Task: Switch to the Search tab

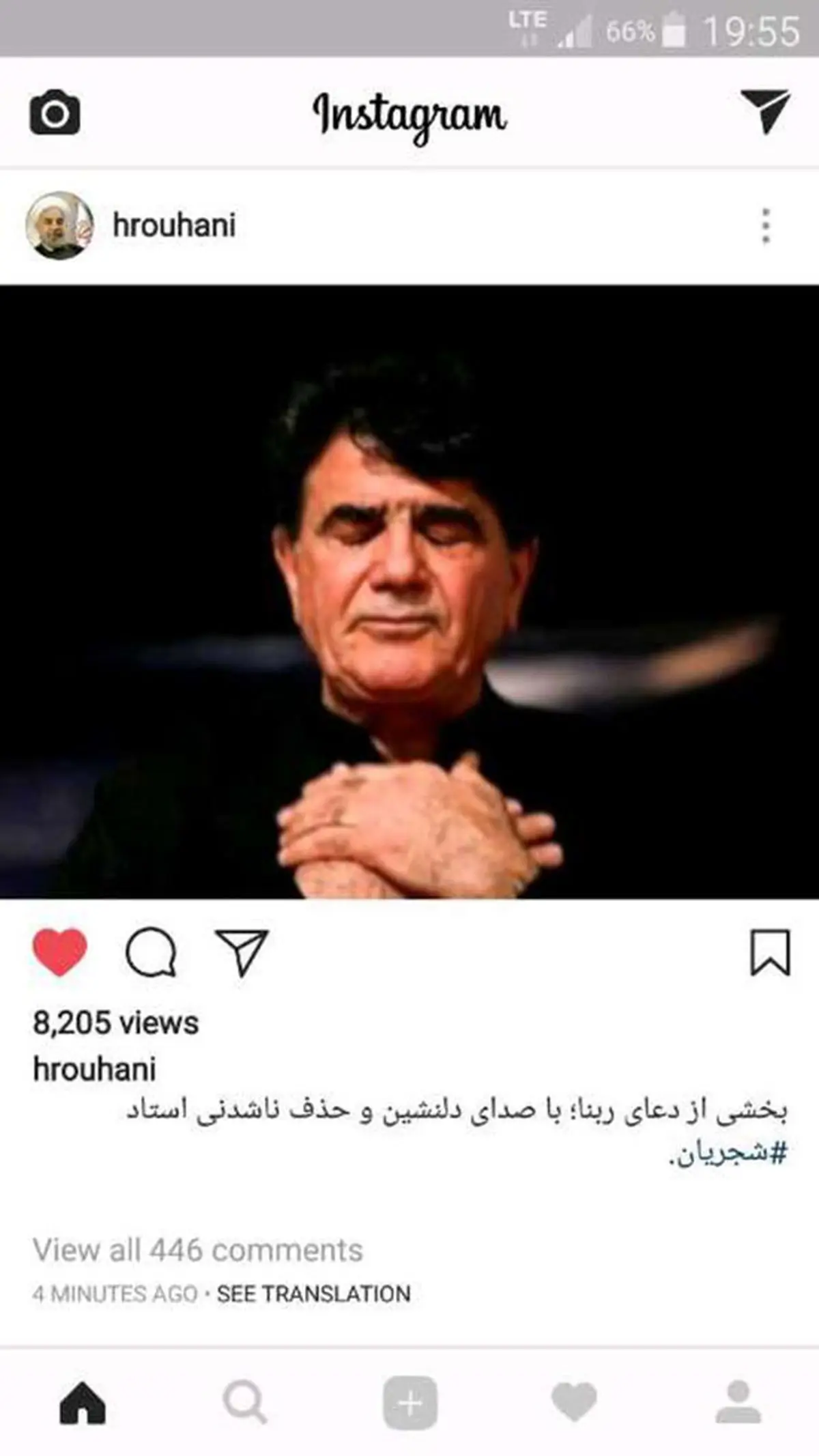Action: pyautogui.click(x=244, y=1403)
